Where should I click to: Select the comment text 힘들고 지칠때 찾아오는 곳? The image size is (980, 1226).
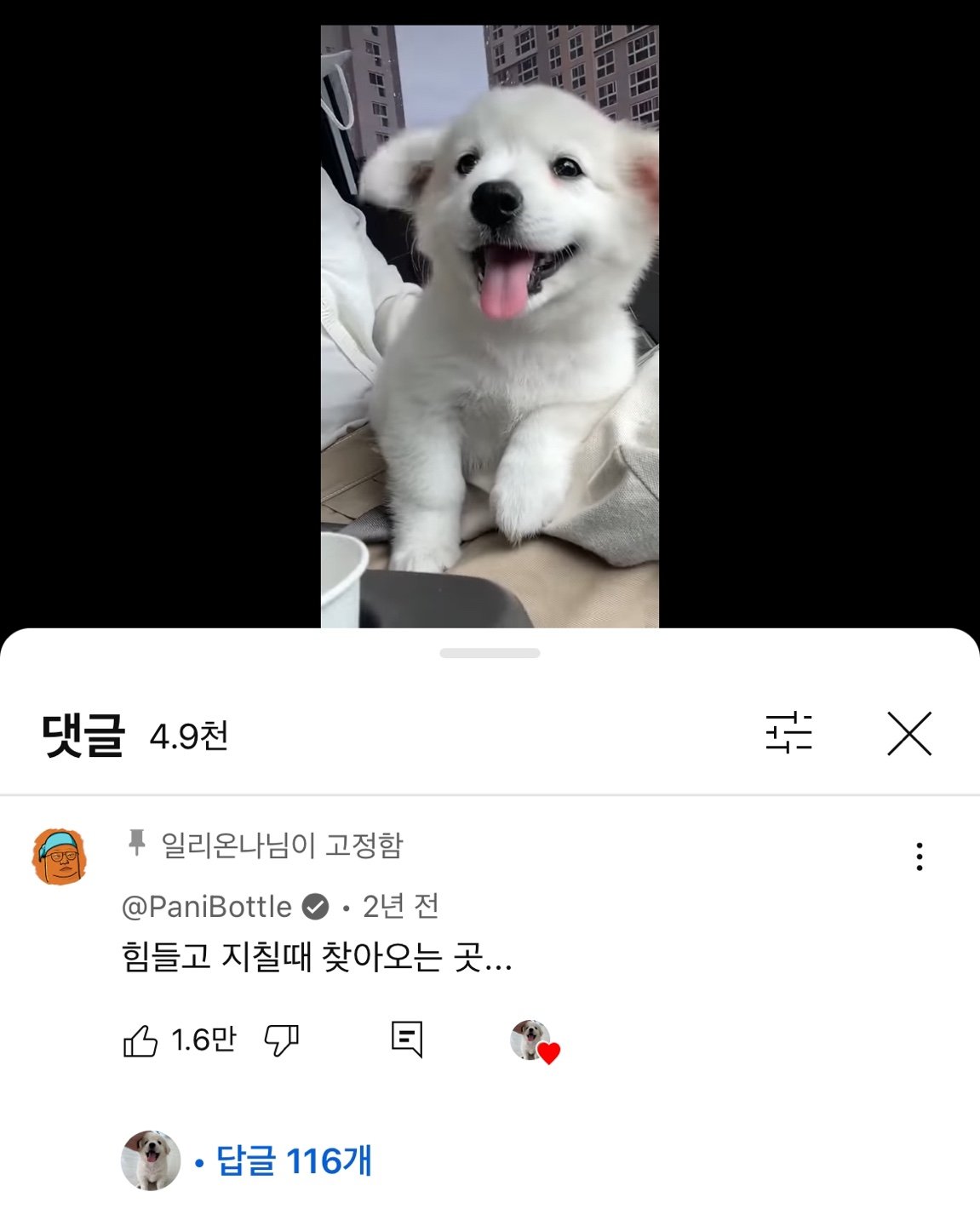pos(315,962)
